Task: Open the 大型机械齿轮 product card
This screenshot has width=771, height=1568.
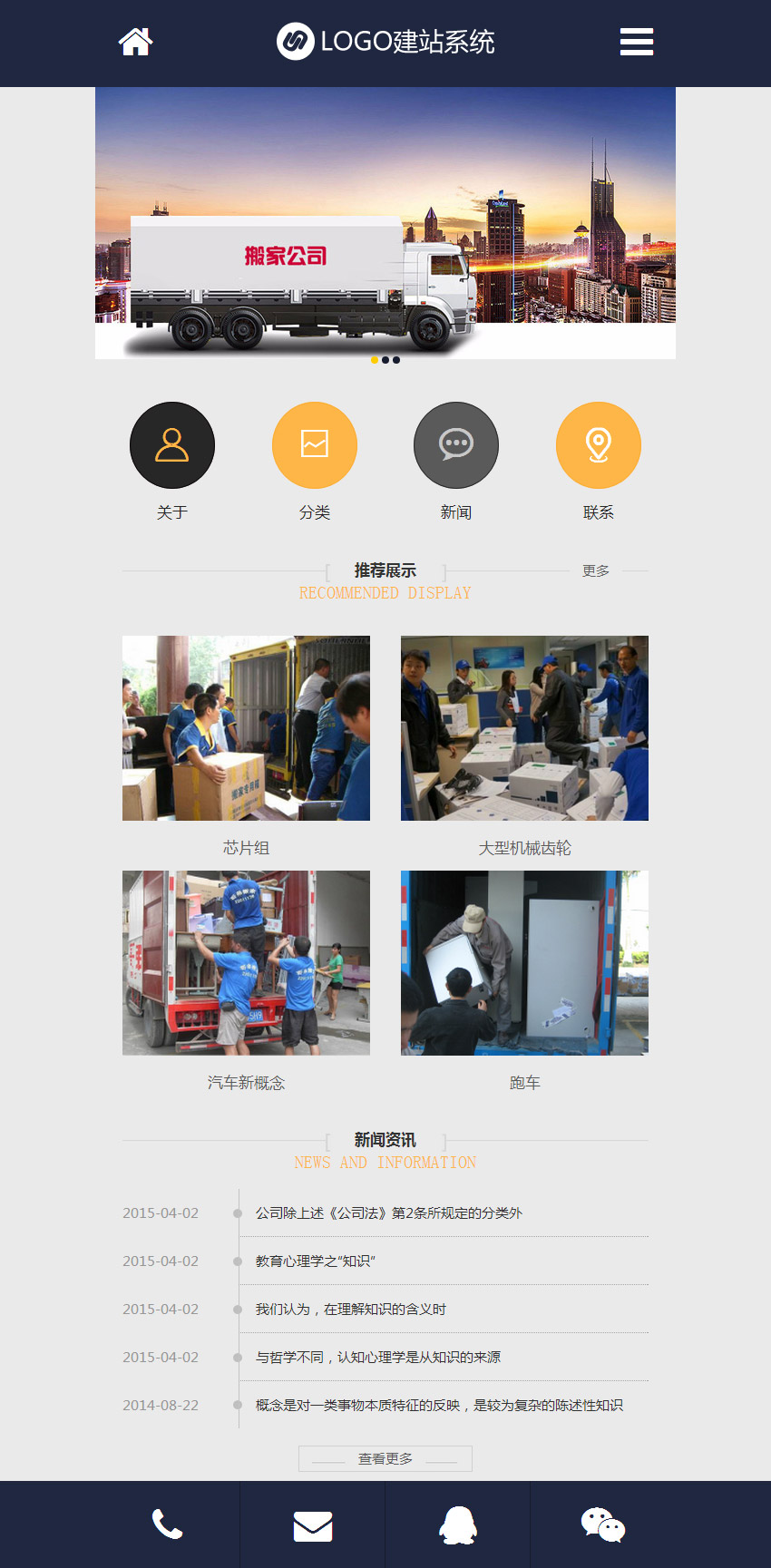Action: click(524, 728)
